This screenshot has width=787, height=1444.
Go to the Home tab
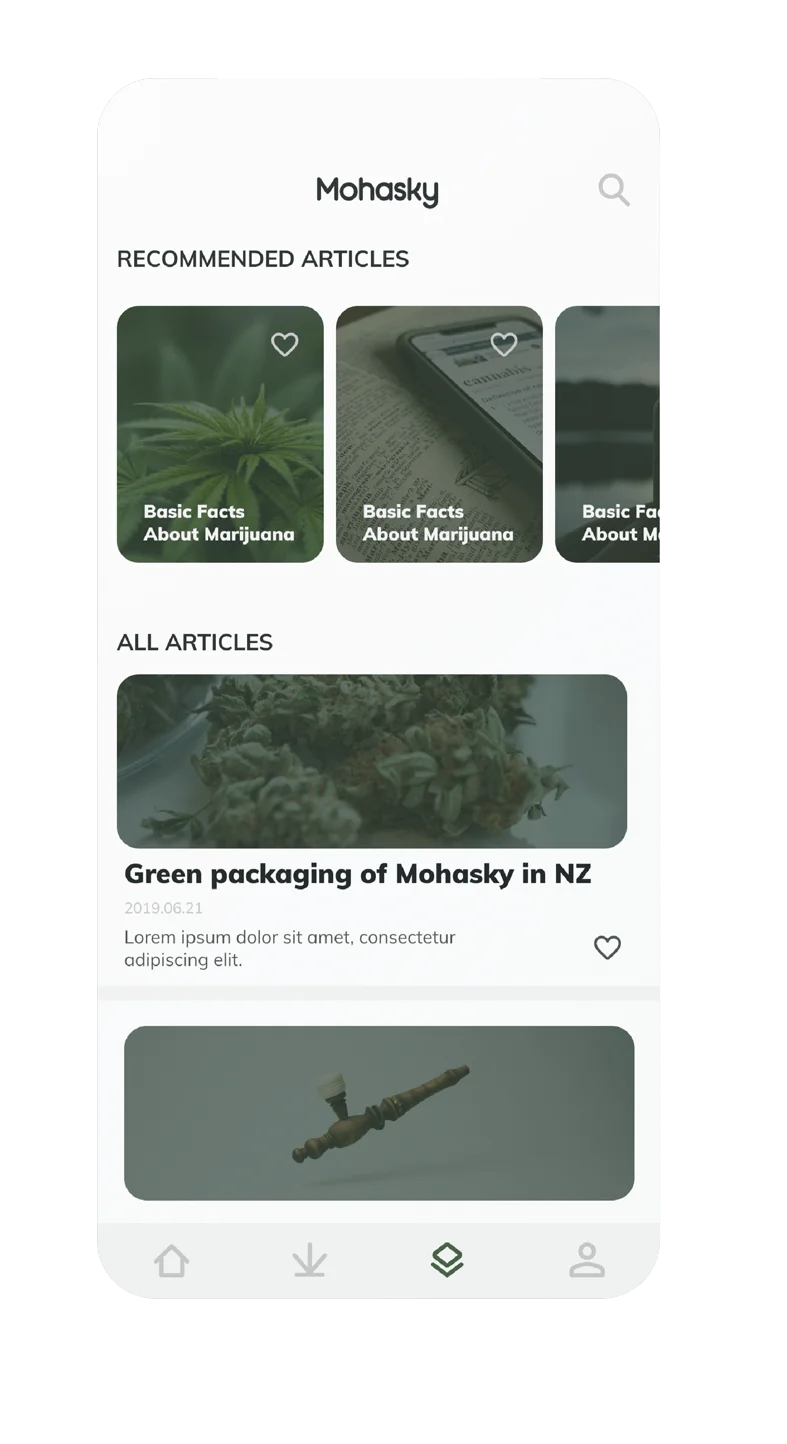[x=172, y=1261]
